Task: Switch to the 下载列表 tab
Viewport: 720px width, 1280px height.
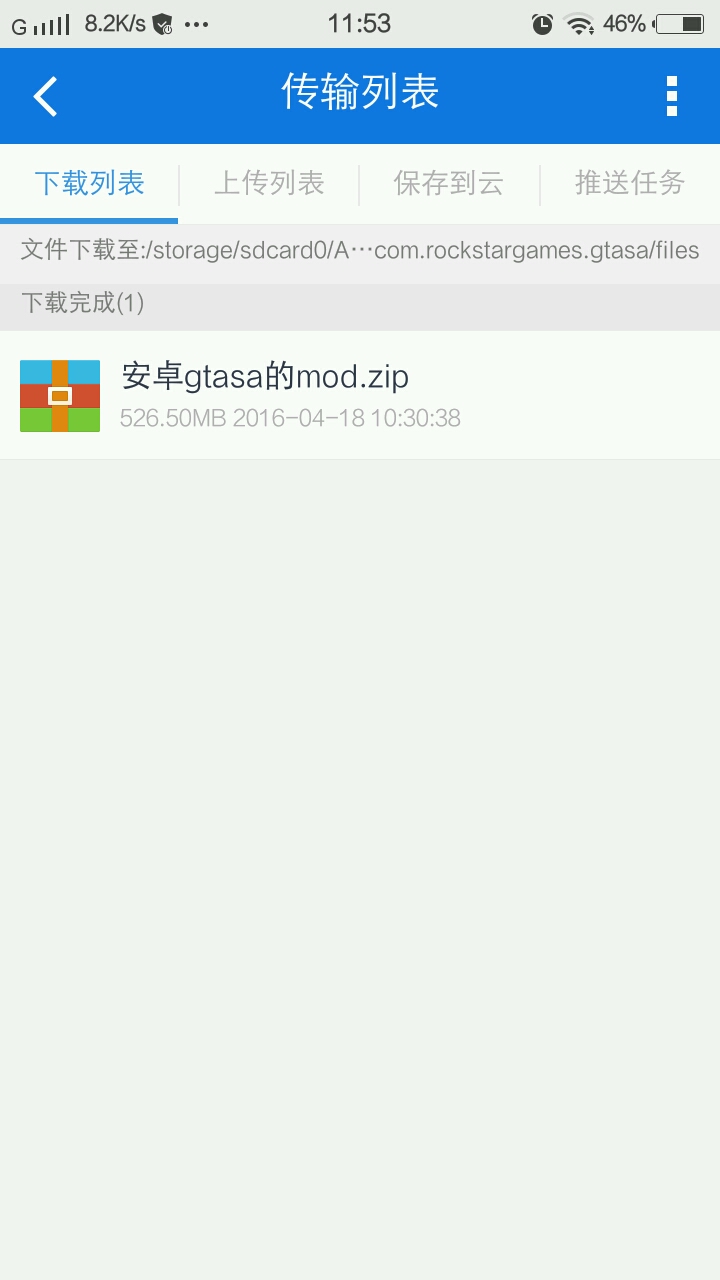Action: tap(89, 183)
